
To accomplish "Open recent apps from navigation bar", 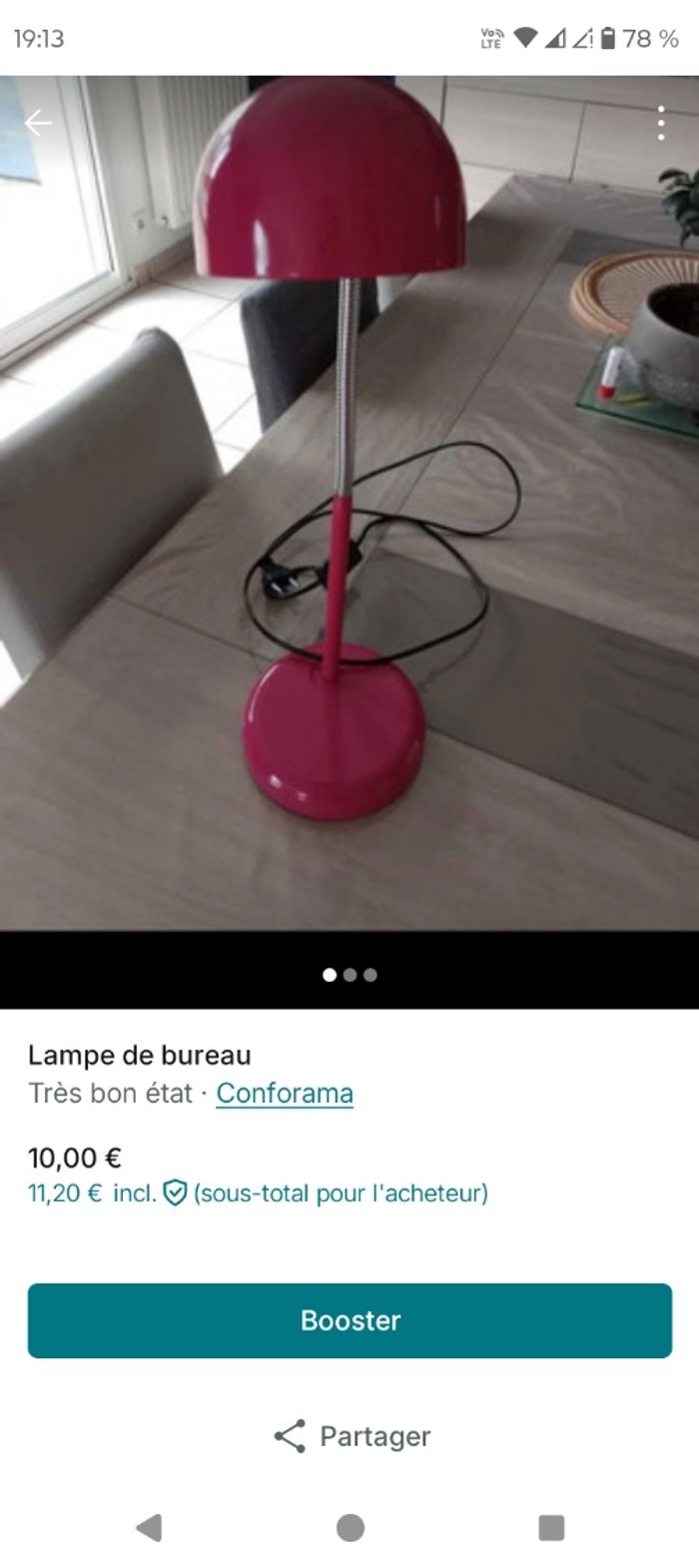I will [x=551, y=1527].
